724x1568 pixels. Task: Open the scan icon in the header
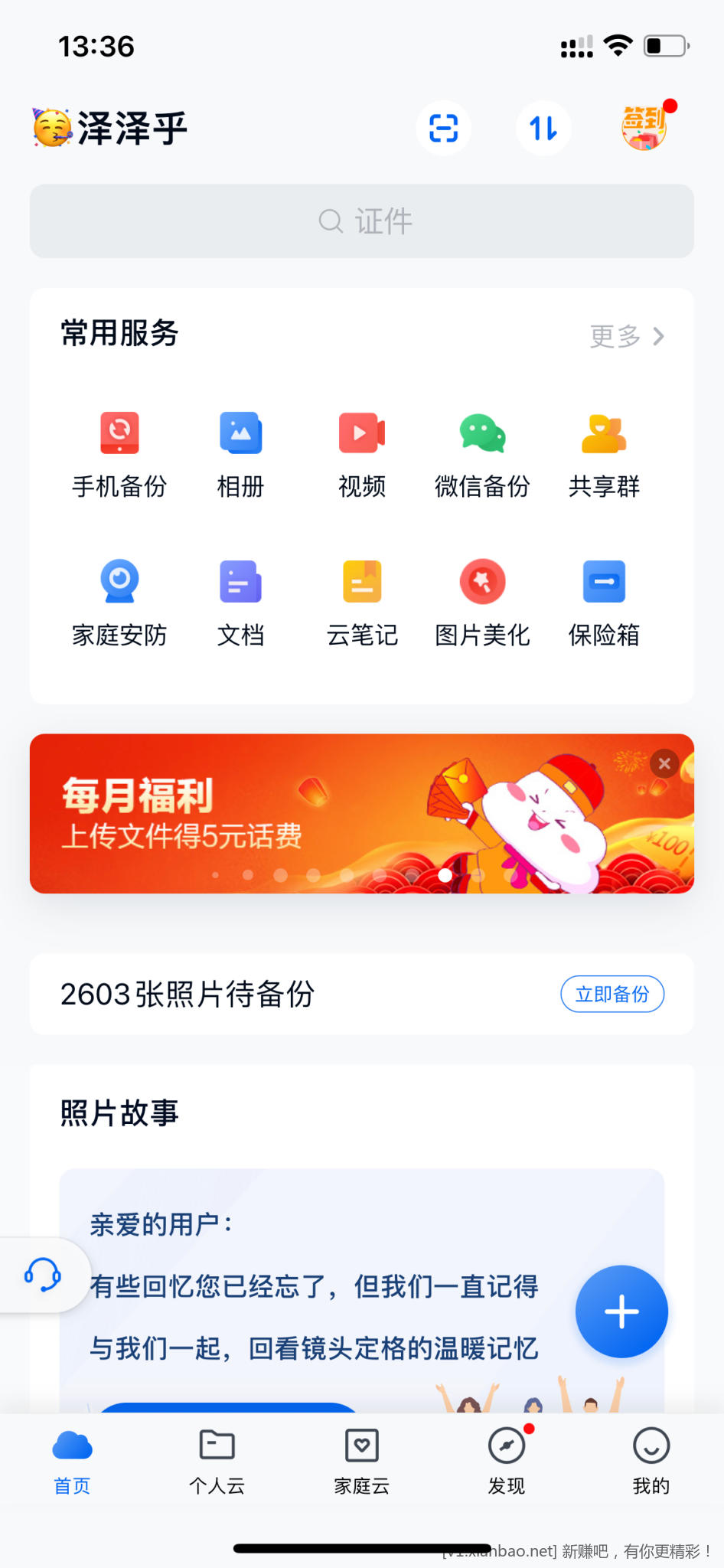point(443,128)
